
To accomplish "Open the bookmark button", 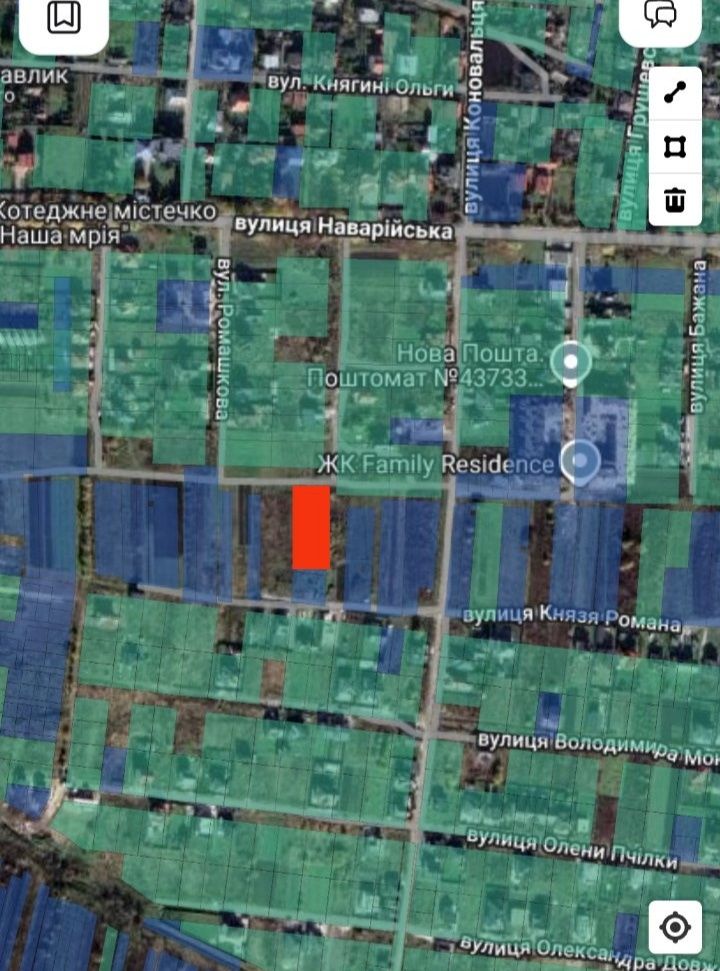I will 64,17.
